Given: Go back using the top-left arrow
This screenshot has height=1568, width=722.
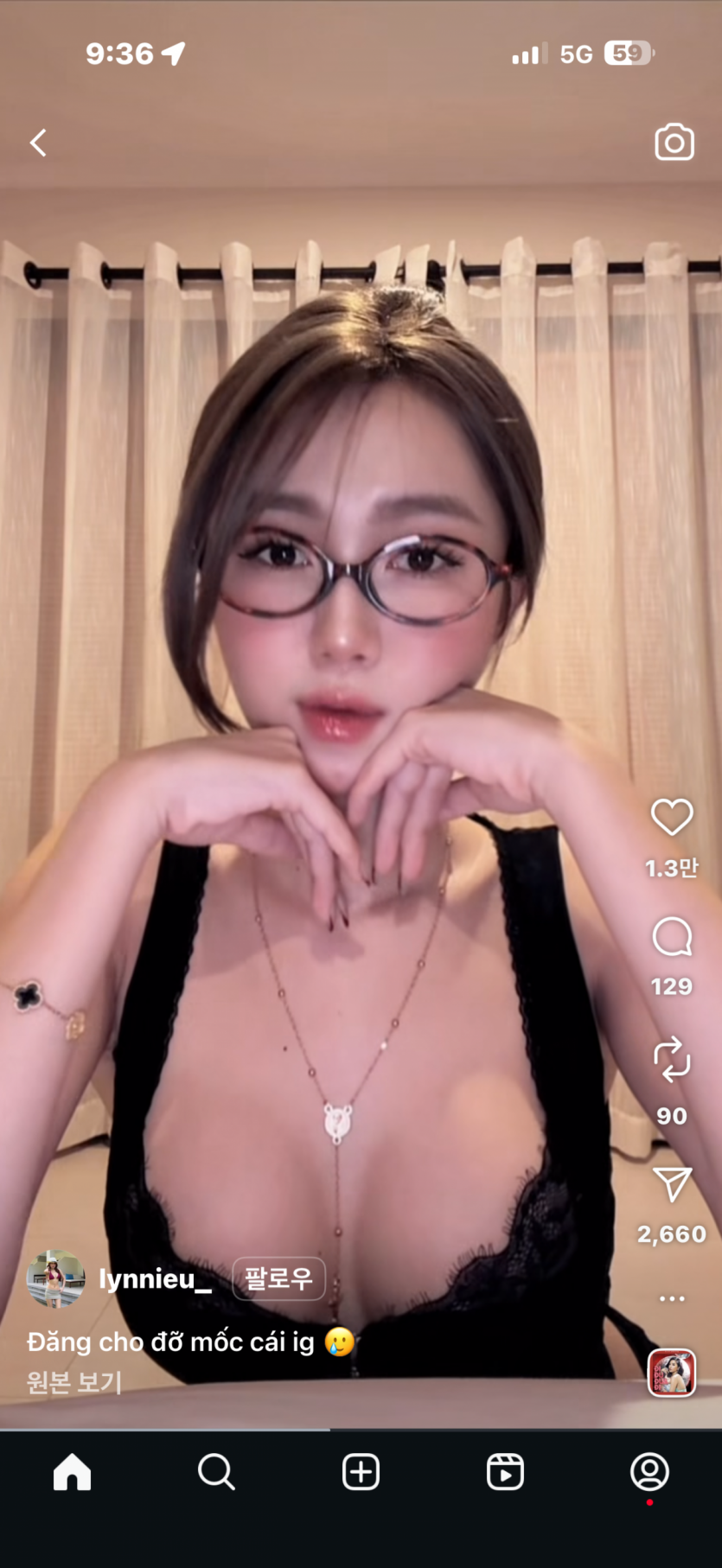Looking at the screenshot, I should point(38,143).
